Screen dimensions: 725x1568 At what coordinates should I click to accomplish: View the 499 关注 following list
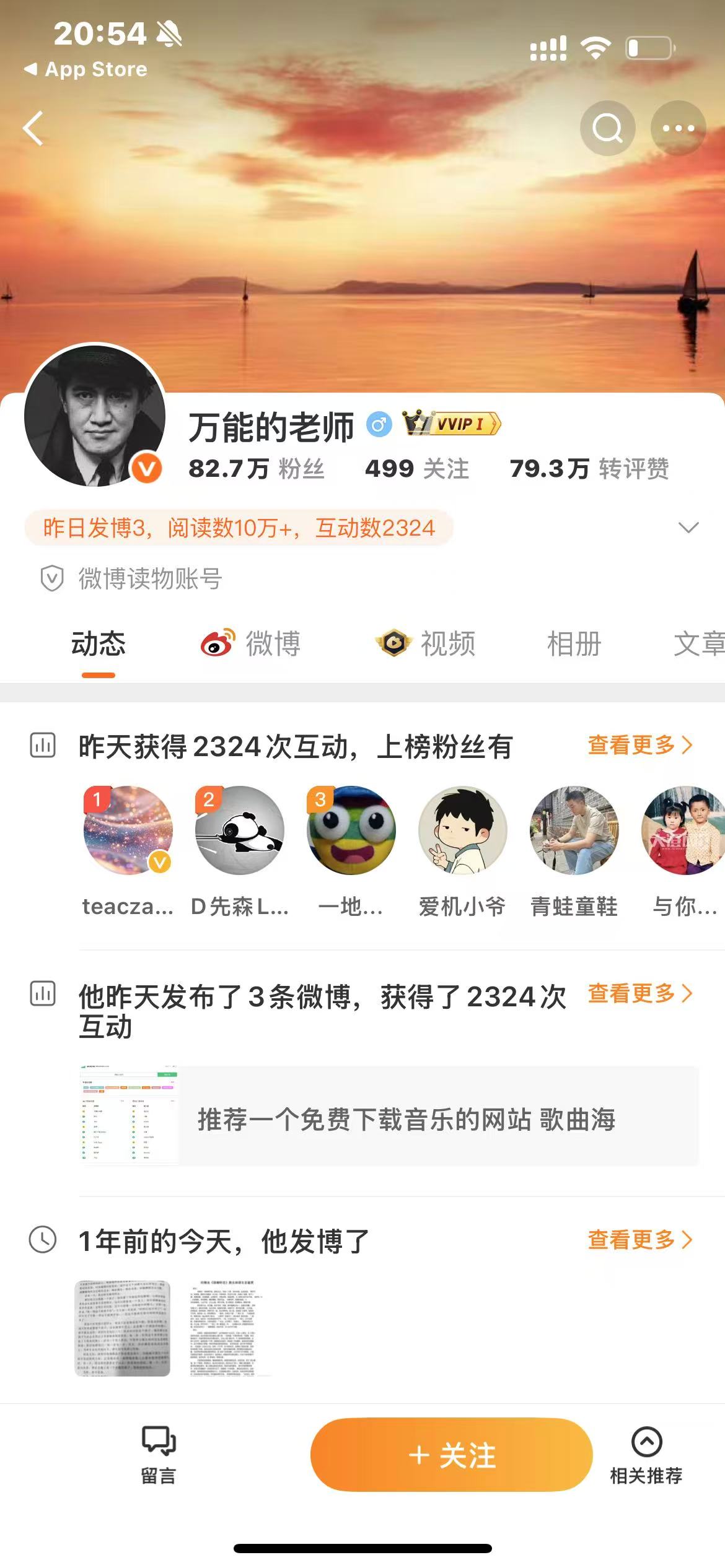point(417,469)
